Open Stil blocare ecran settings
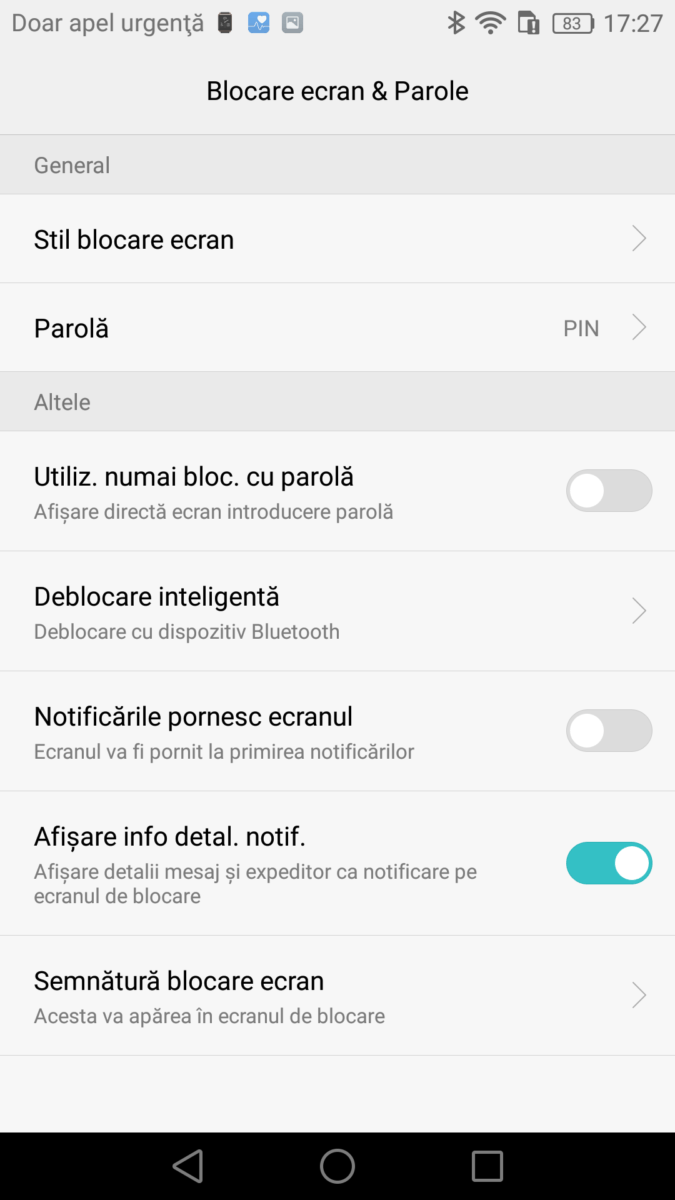 coord(337,239)
